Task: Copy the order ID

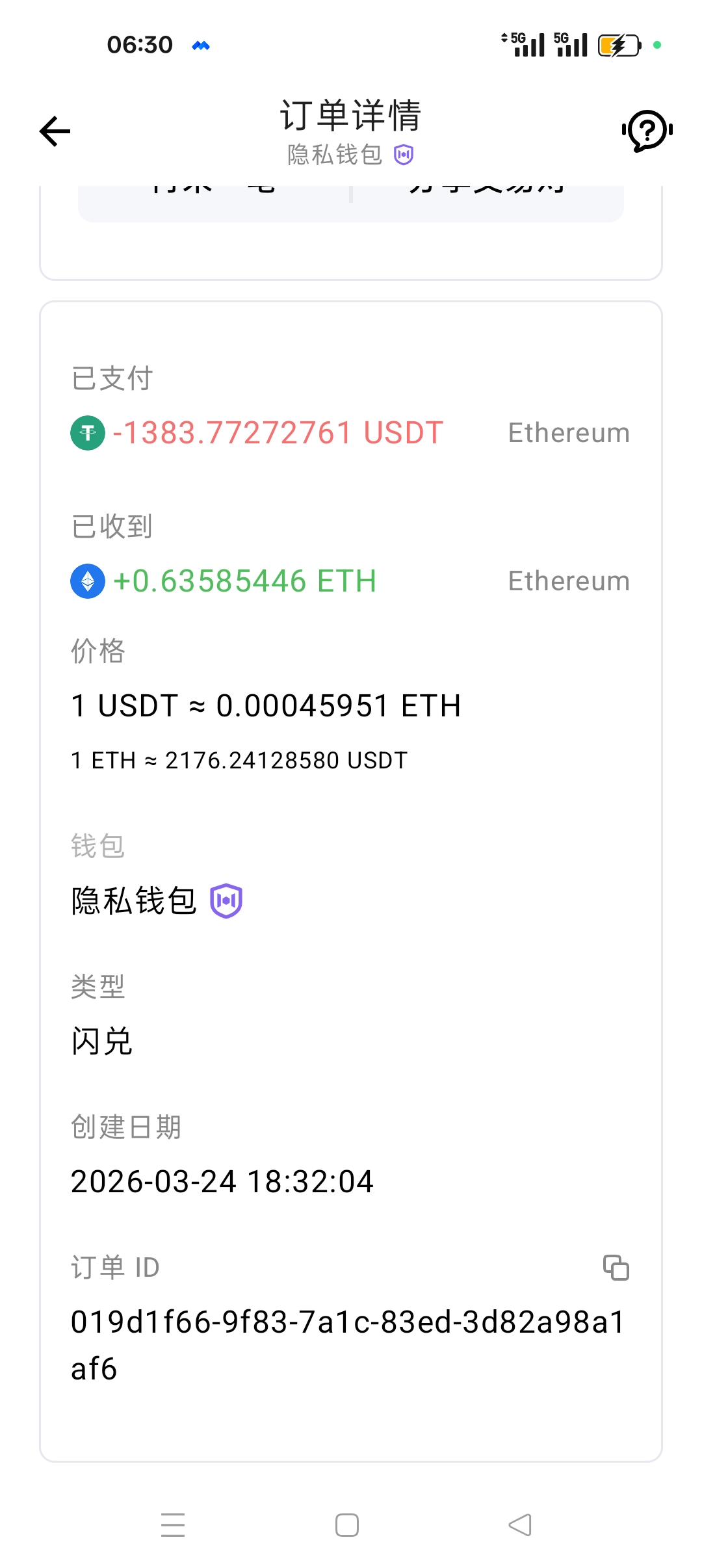Action: 616,1268
